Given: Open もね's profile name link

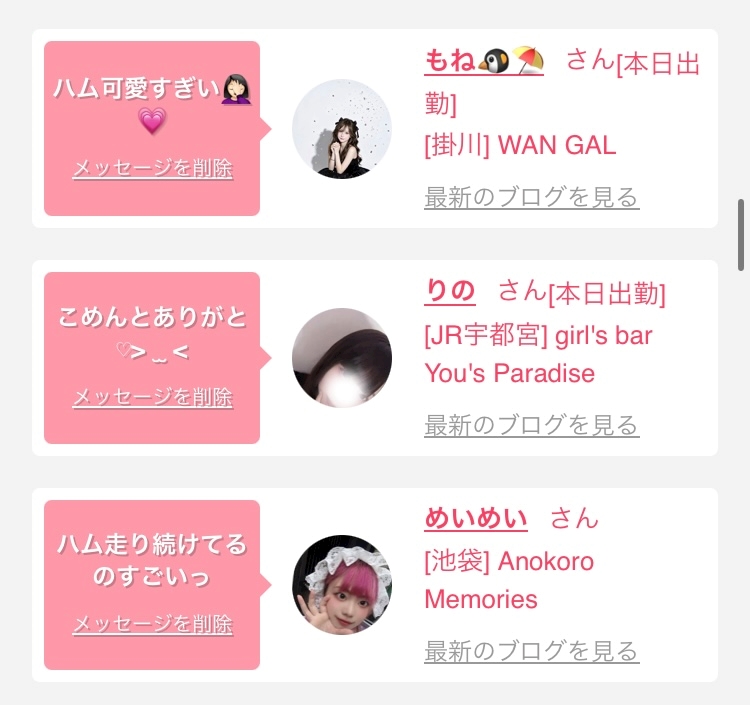Looking at the screenshot, I should (484, 61).
